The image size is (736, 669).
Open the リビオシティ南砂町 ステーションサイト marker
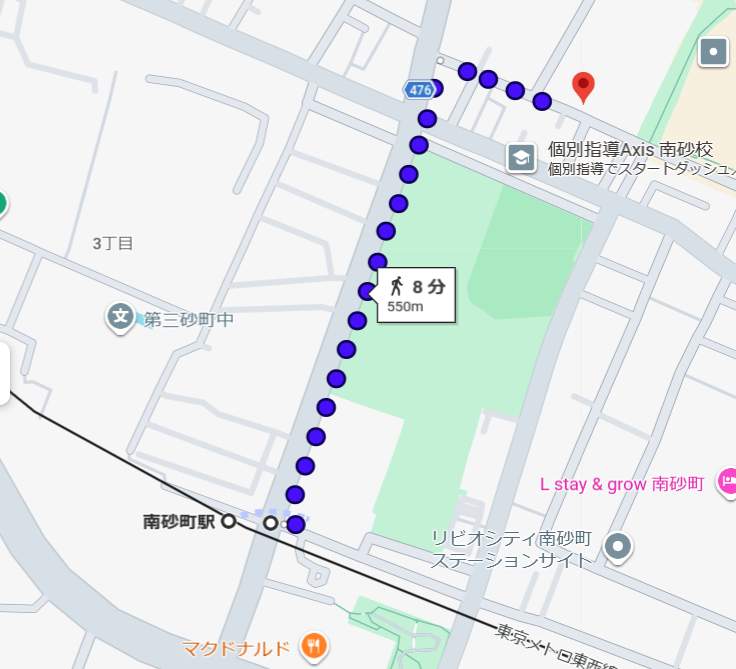[x=620, y=546]
